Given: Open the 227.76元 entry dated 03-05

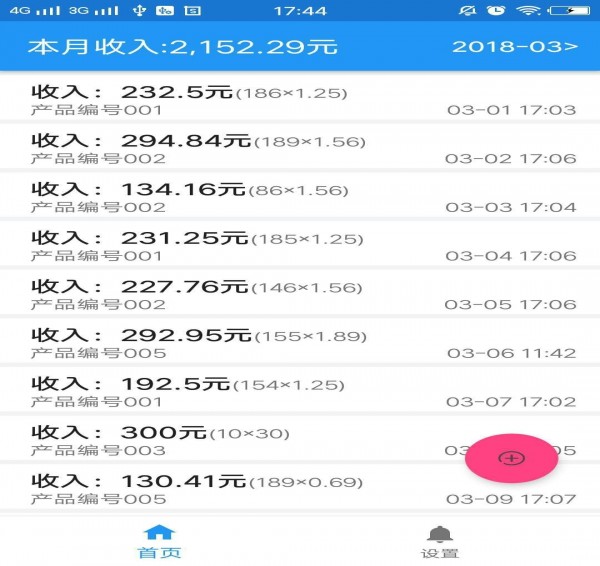Looking at the screenshot, I should click(x=300, y=294).
